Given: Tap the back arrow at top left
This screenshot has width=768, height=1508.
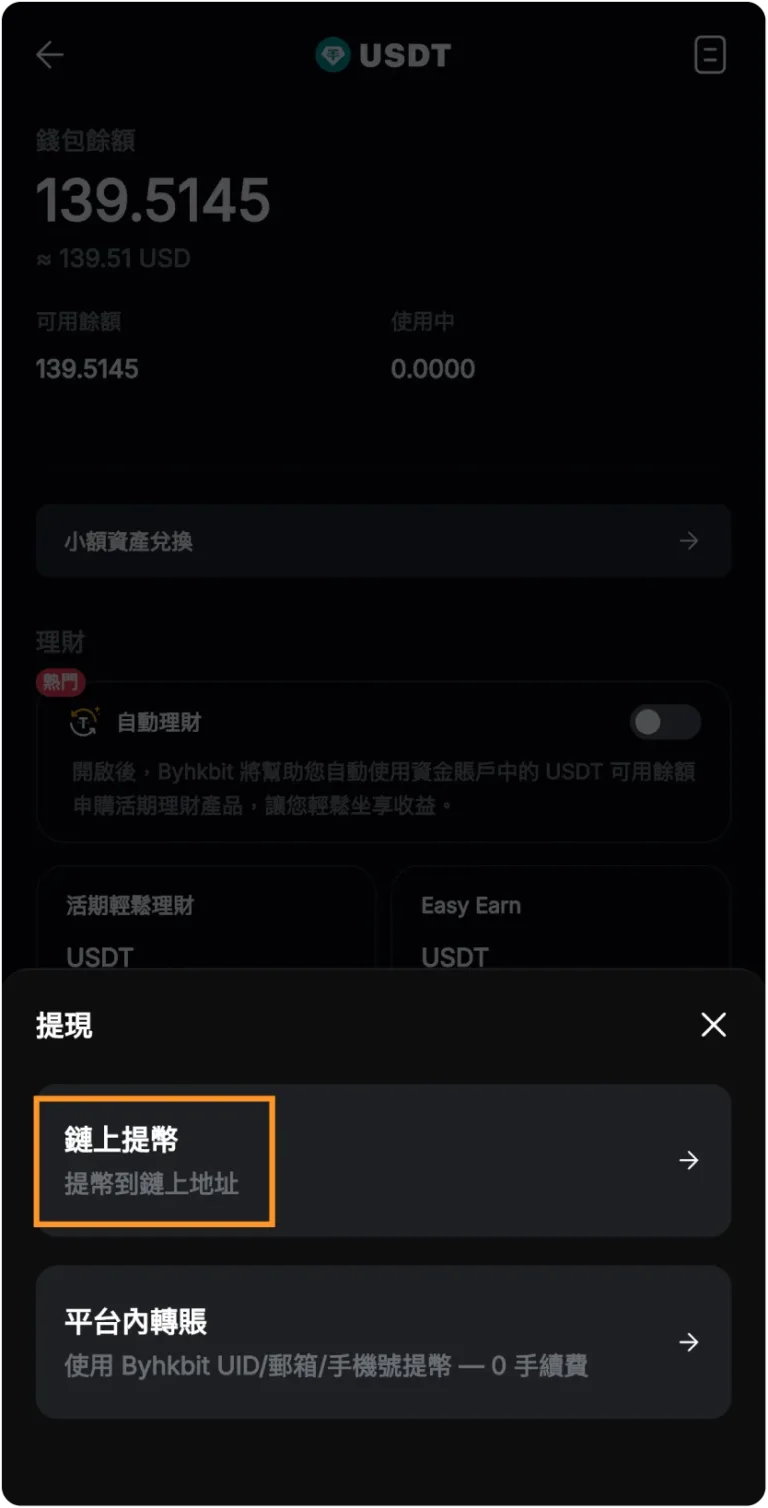Looking at the screenshot, I should [48, 55].
